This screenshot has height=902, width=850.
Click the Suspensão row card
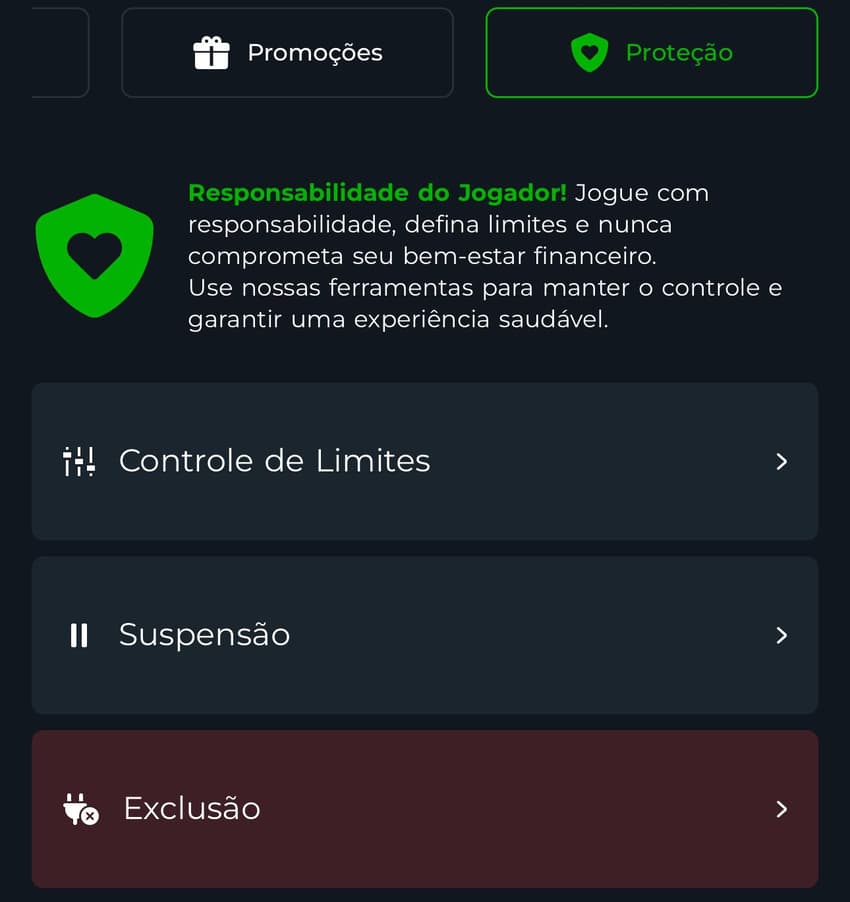click(425, 635)
